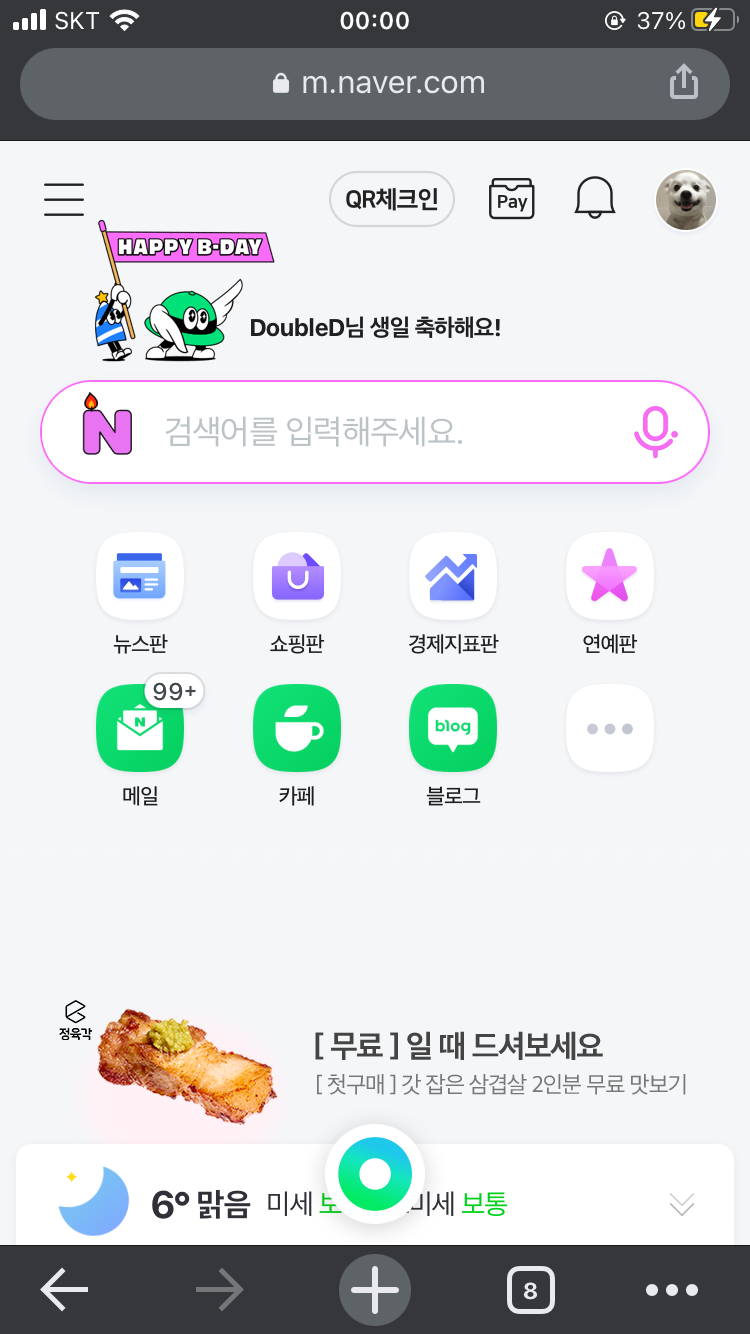Open the hamburger menu
750x1334 pixels.
pyautogui.click(x=64, y=199)
